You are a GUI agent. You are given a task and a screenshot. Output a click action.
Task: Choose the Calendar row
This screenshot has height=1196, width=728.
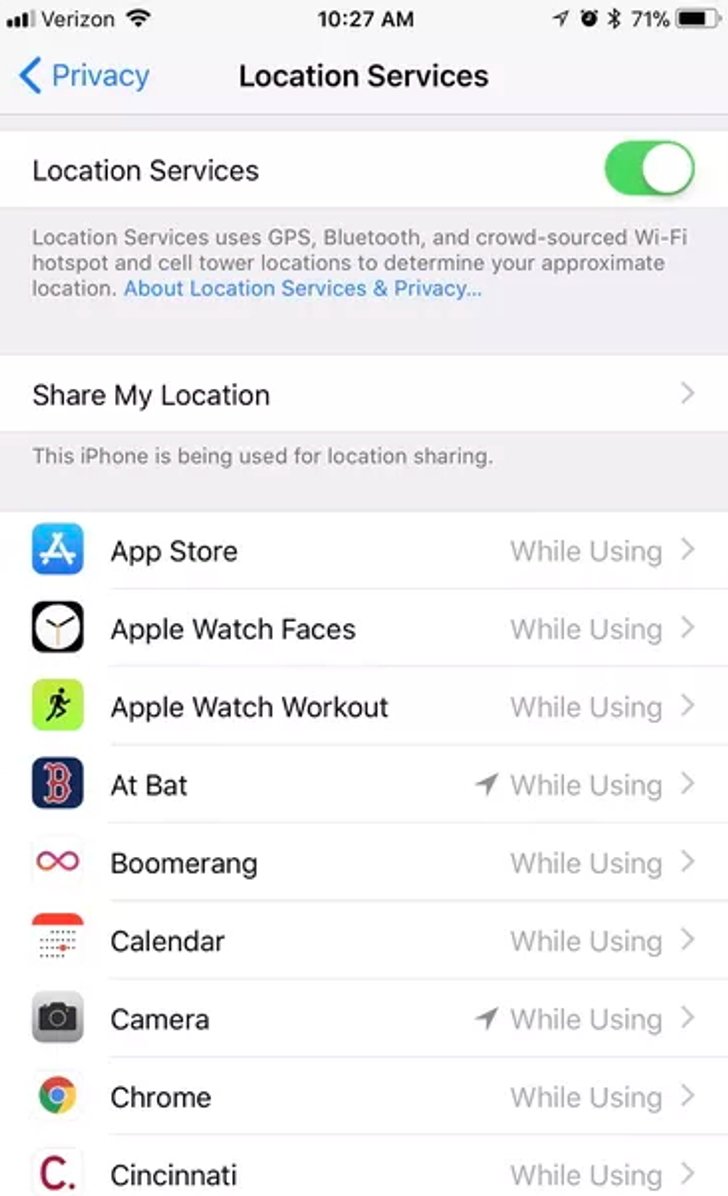[363, 941]
